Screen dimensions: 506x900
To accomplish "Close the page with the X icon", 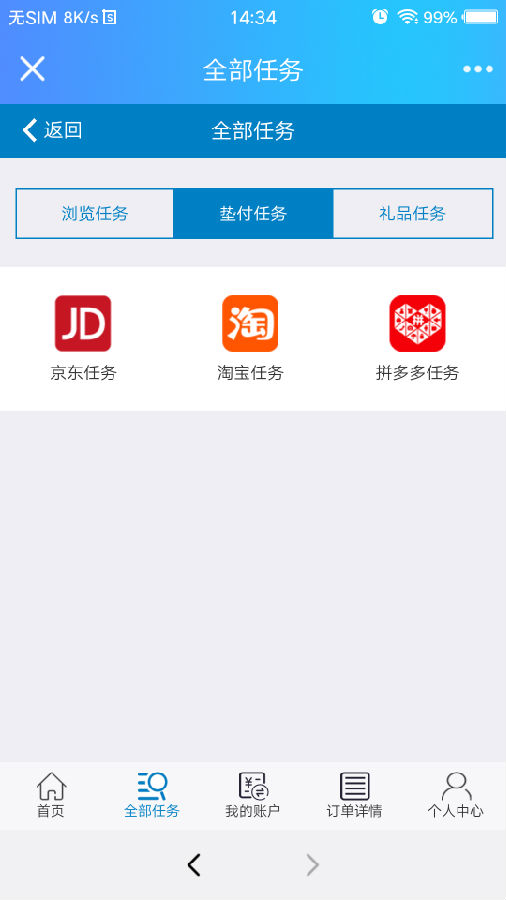I will [x=32, y=69].
